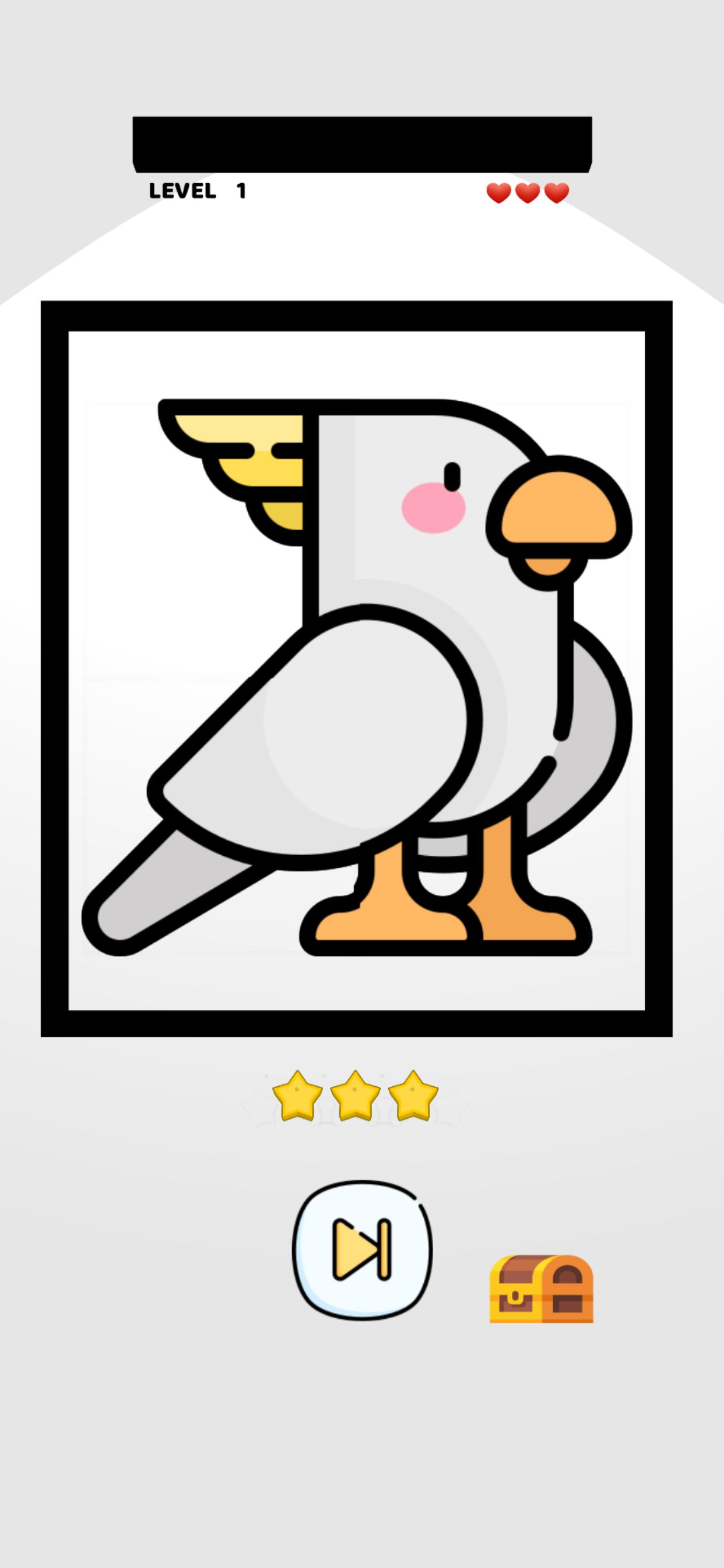Screen dimensions: 724x1568
Task: Skip to the next level
Action: pos(363,1249)
